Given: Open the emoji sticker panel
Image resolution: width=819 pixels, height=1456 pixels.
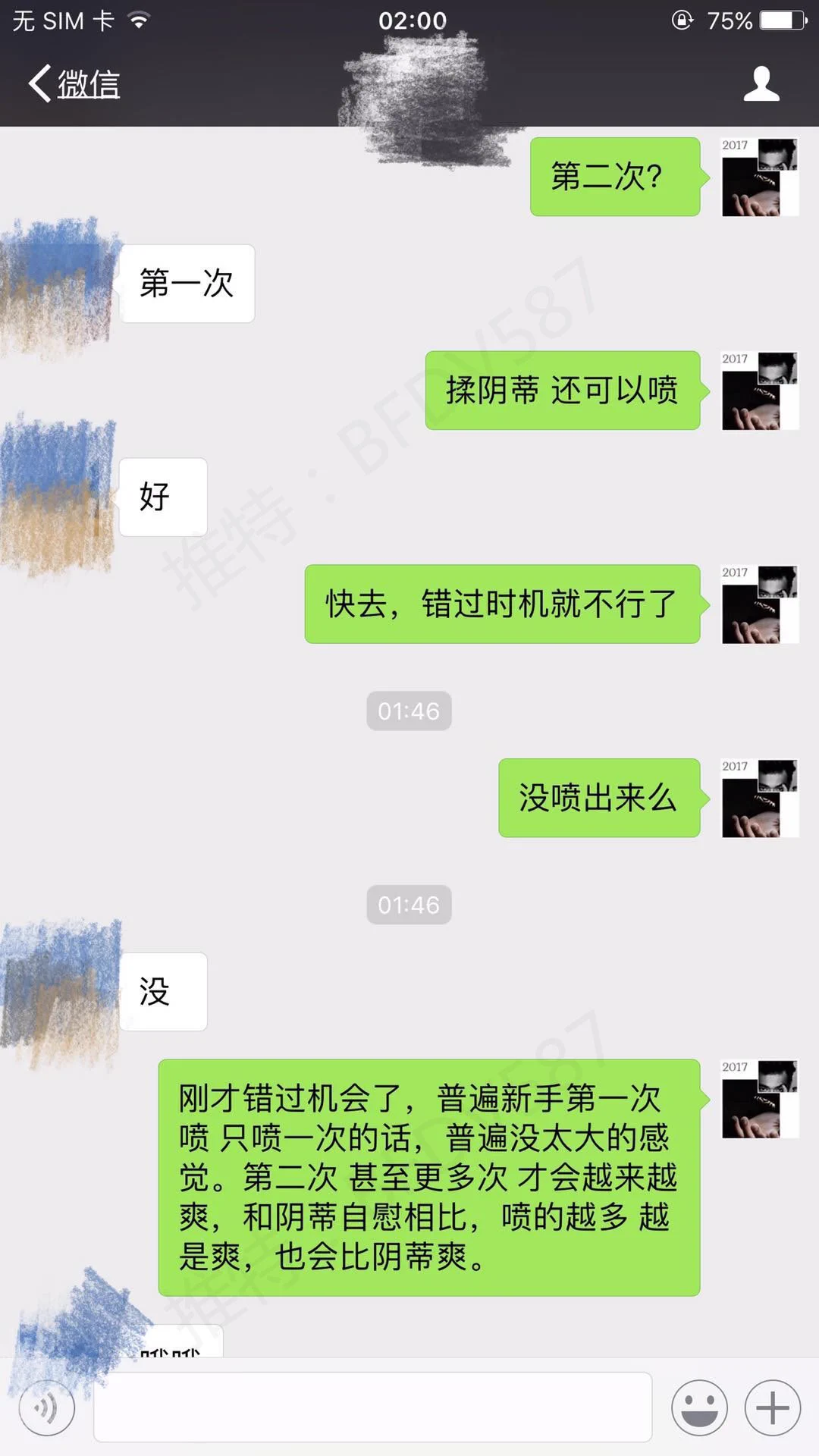Looking at the screenshot, I should click(x=699, y=1408).
